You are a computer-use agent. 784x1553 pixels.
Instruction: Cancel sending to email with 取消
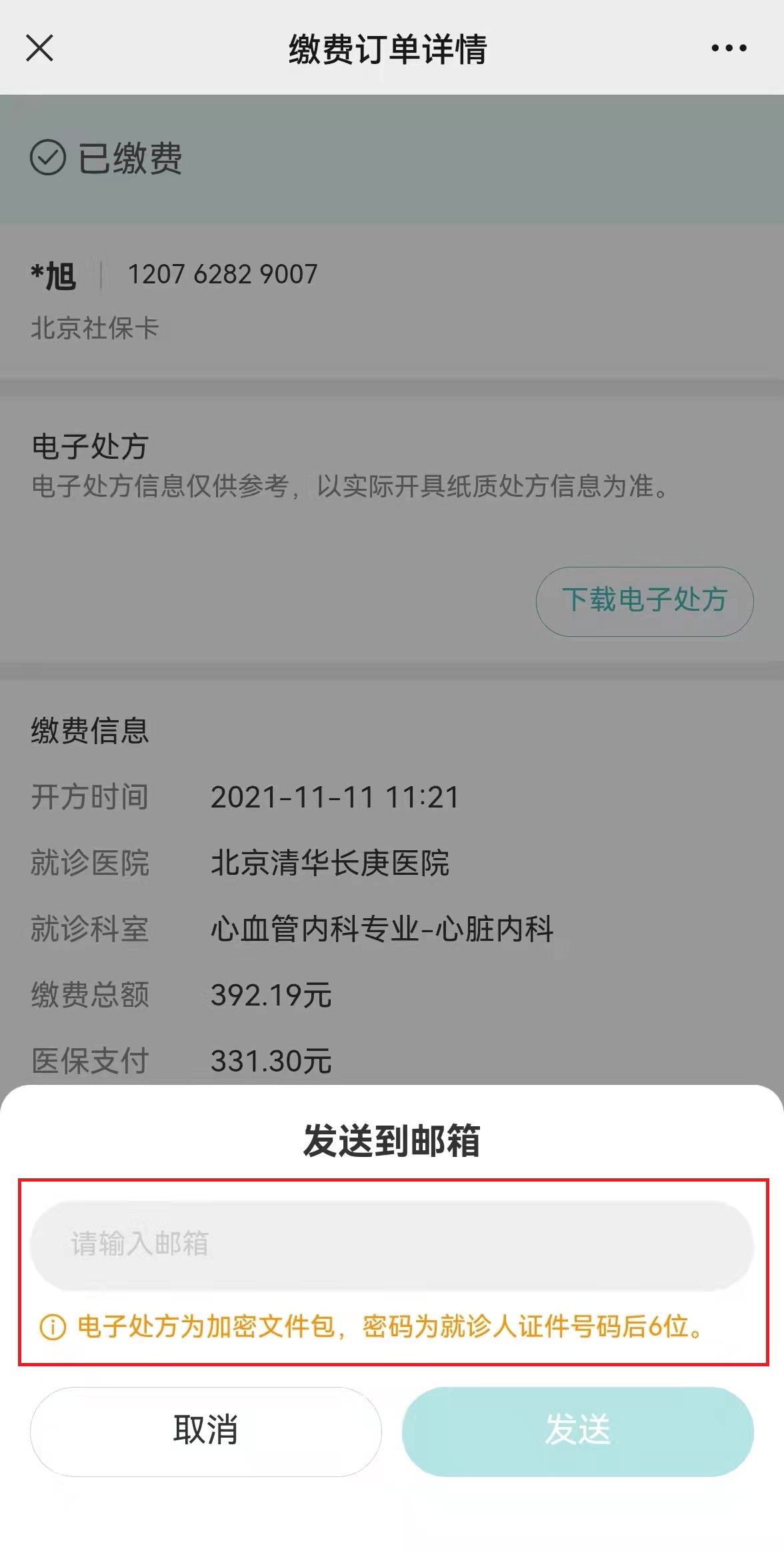tap(206, 1430)
